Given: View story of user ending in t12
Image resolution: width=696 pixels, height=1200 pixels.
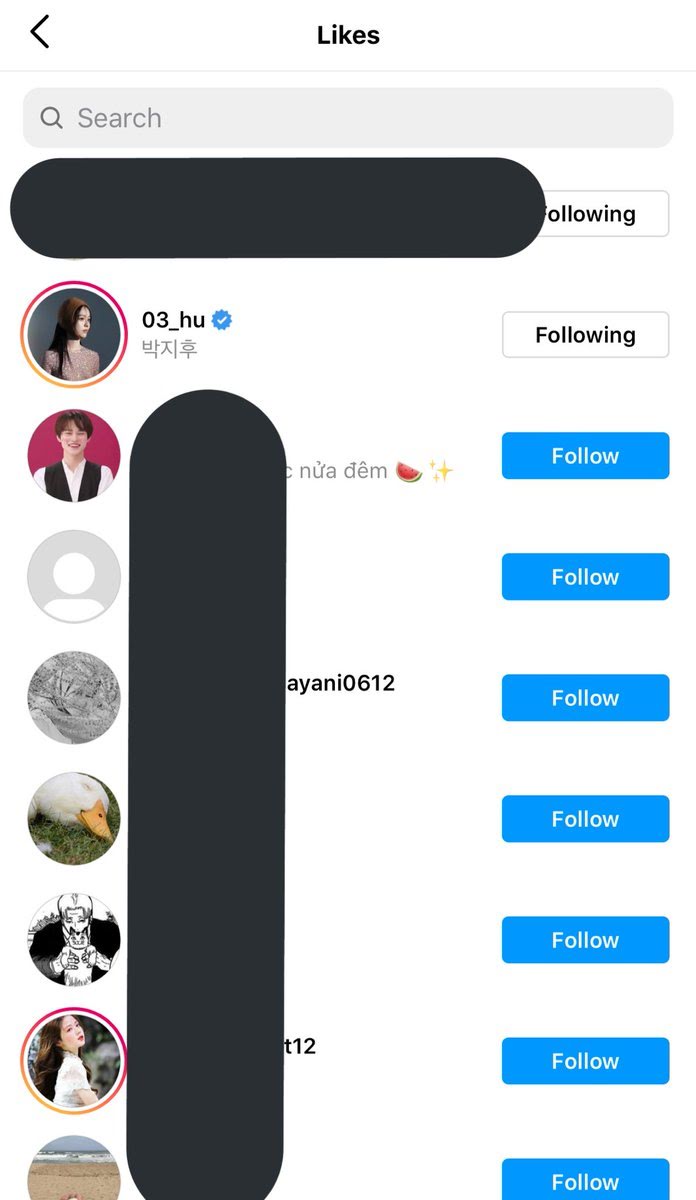Looking at the screenshot, I should (x=74, y=1061).
